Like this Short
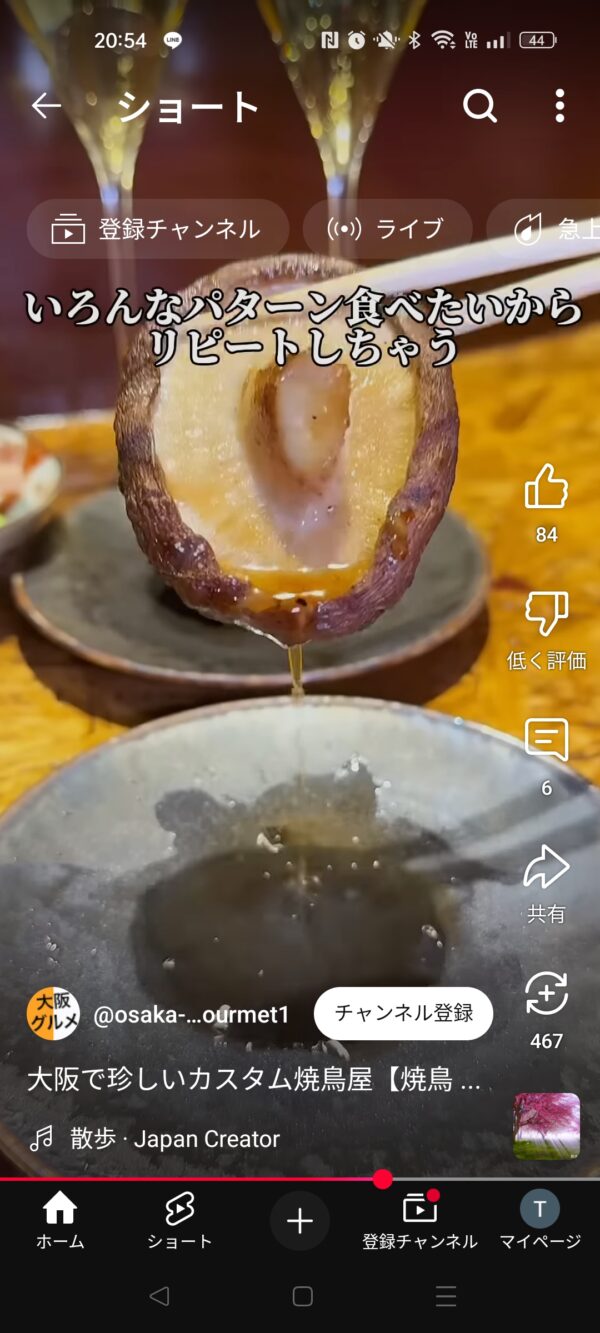Viewport: 600px width, 1333px height. coord(546,486)
